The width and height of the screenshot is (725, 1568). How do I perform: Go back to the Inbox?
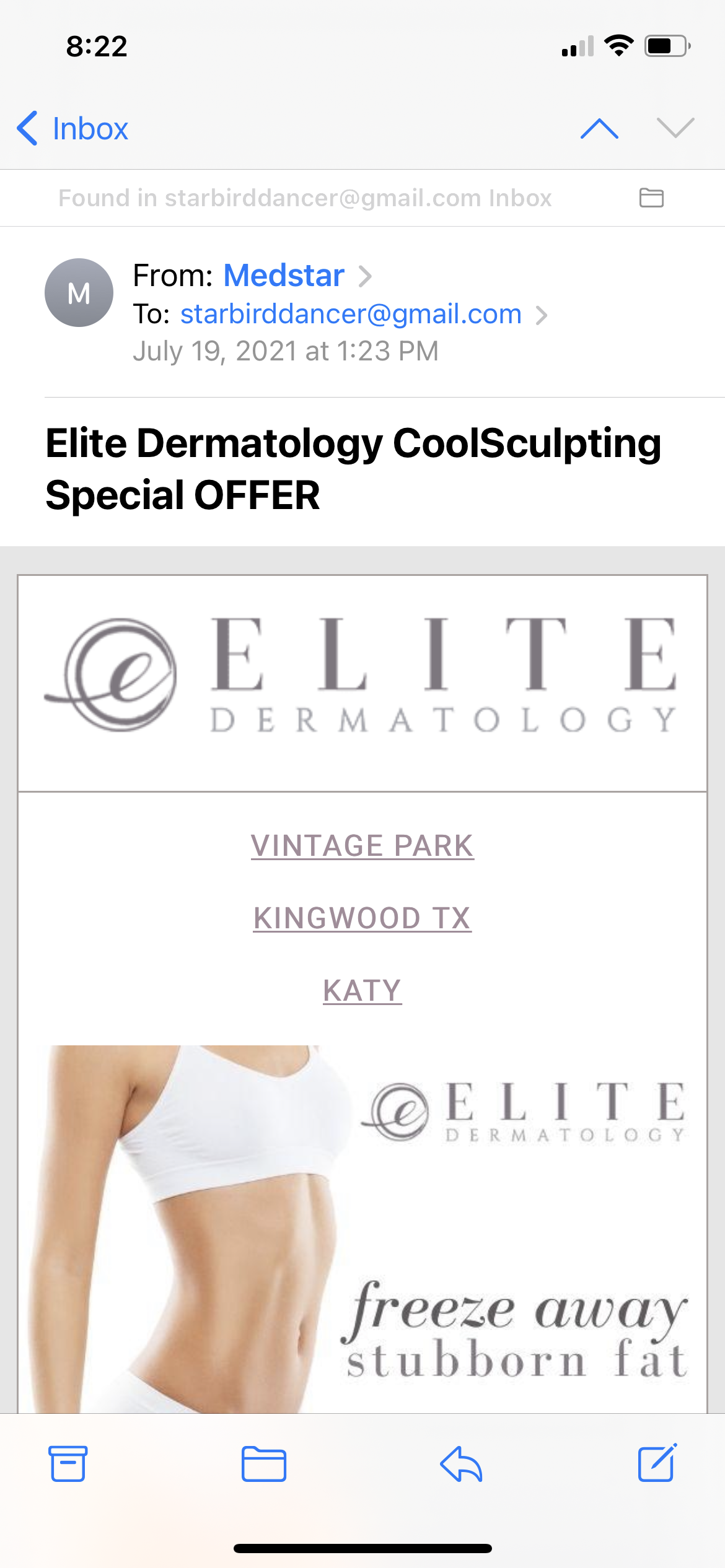(x=72, y=129)
